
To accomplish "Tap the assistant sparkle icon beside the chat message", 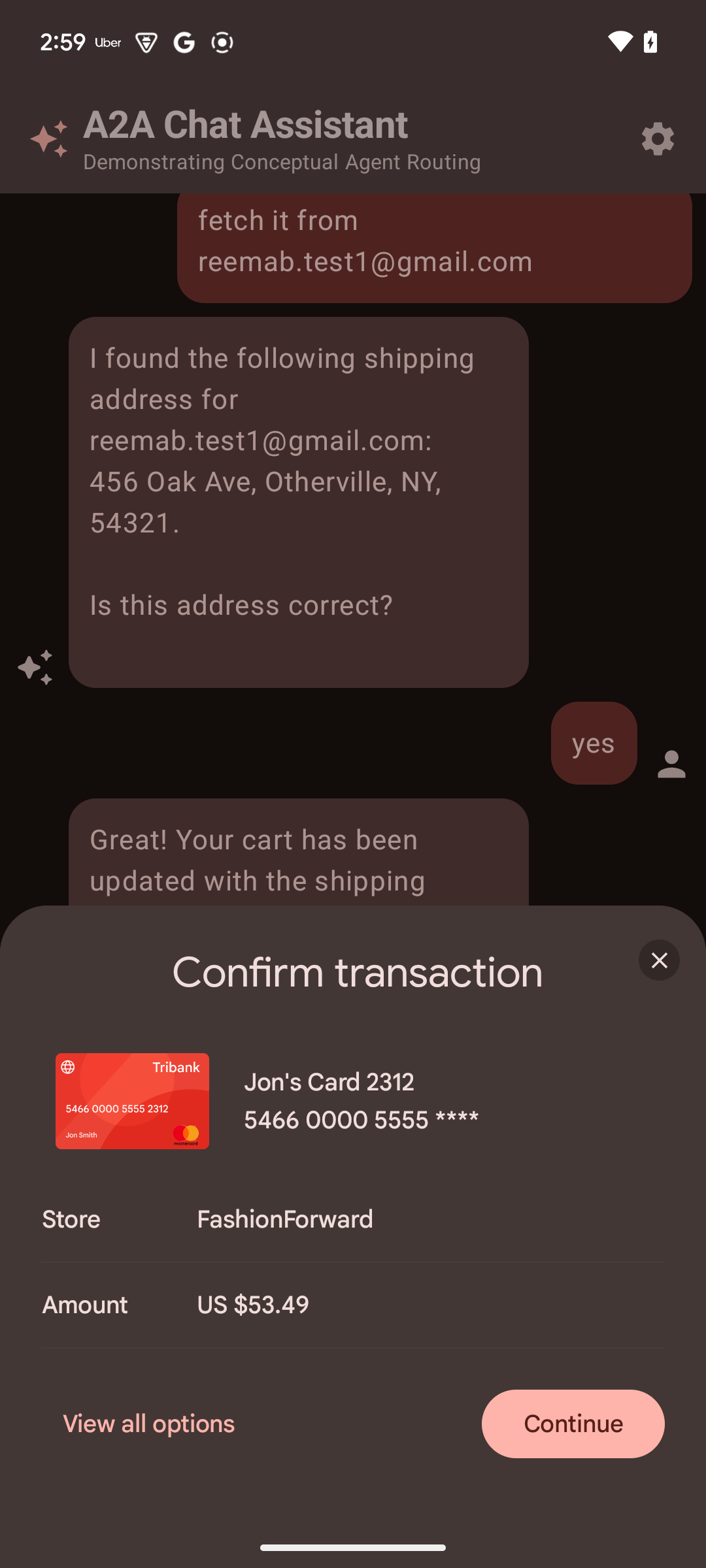I will pyautogui.click(x=36, y=667).
